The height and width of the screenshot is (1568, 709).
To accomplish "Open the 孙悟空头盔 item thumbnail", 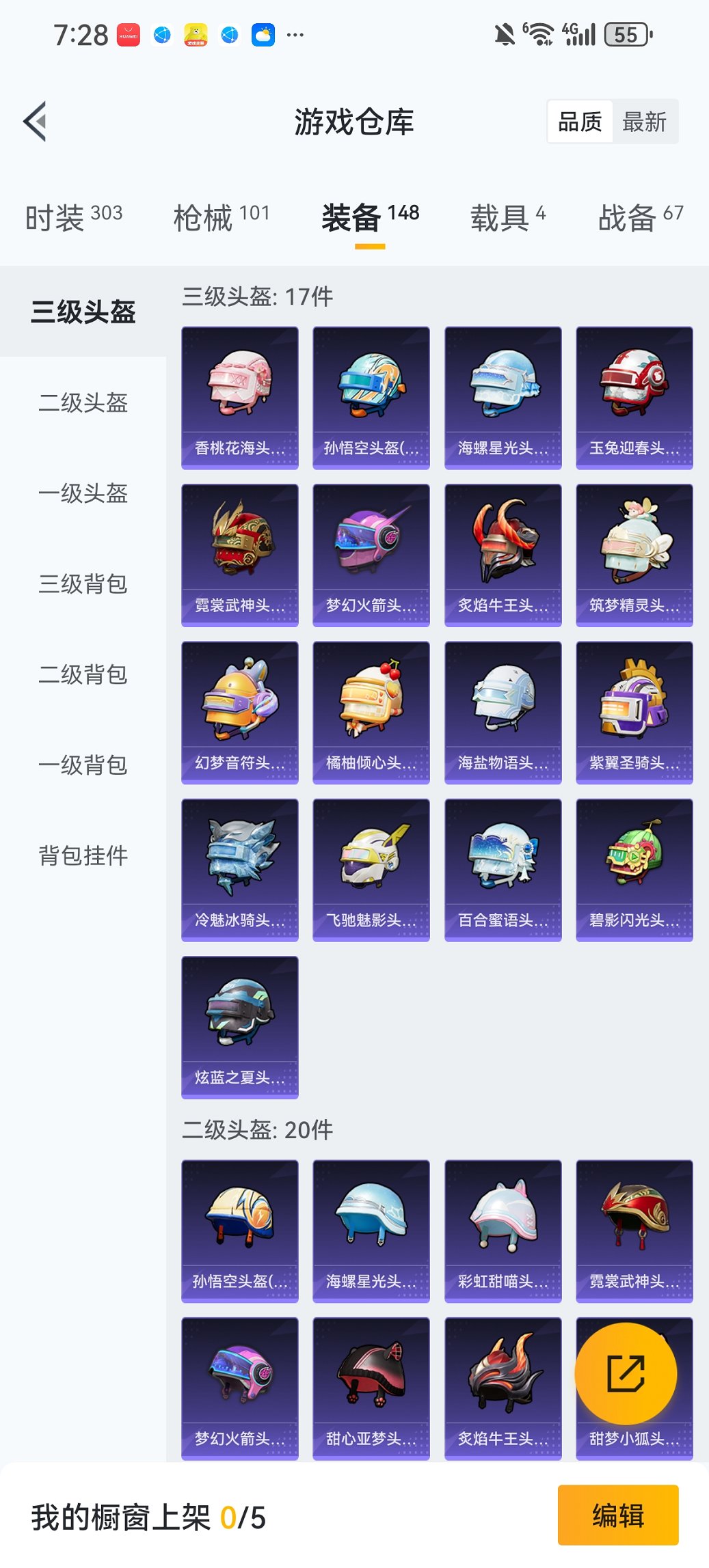I will coord(371,397).
